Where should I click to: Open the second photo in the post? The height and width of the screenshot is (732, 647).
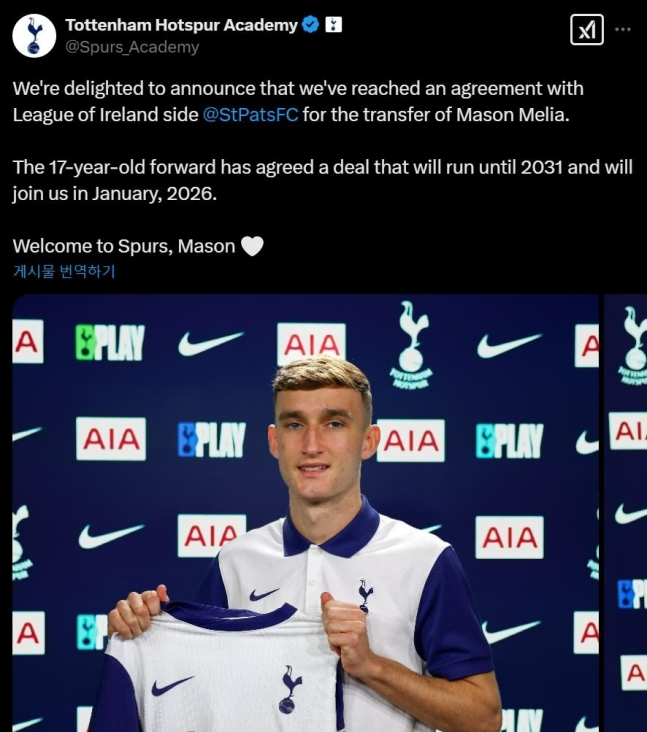click(x=626, y=512)
